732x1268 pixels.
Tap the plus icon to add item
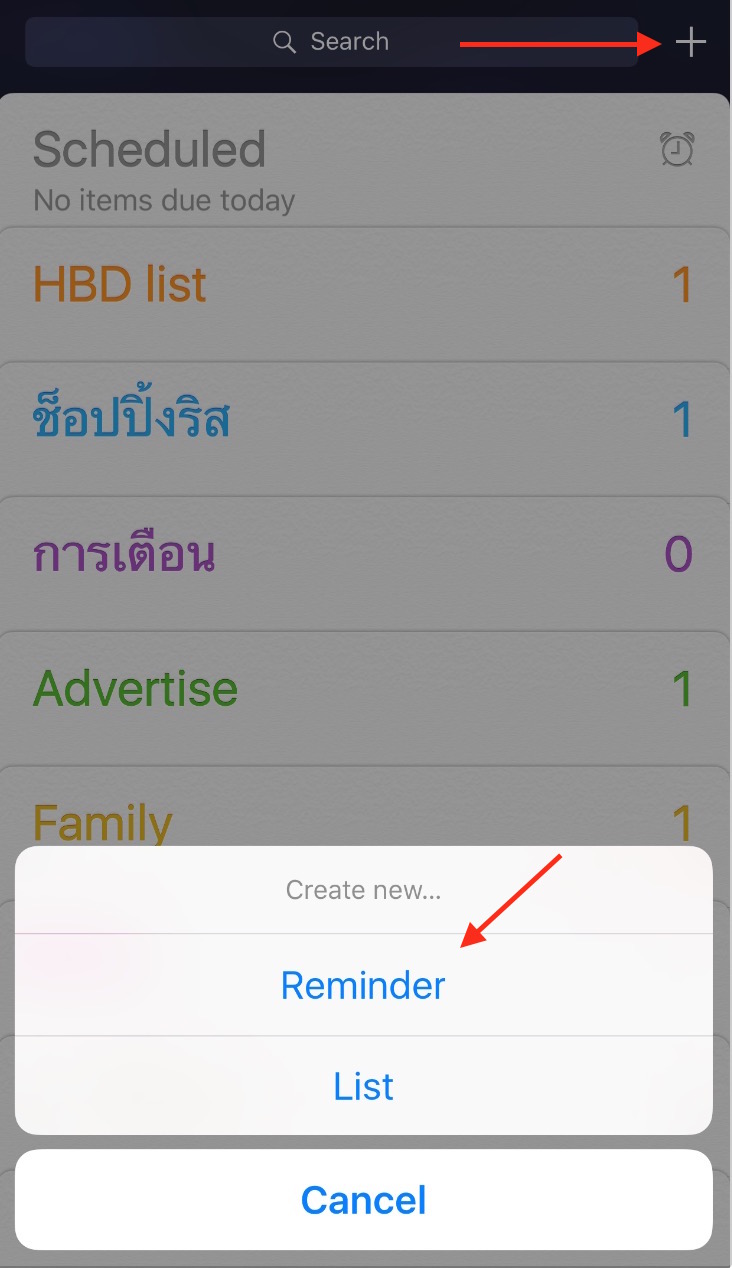[690, 42]
